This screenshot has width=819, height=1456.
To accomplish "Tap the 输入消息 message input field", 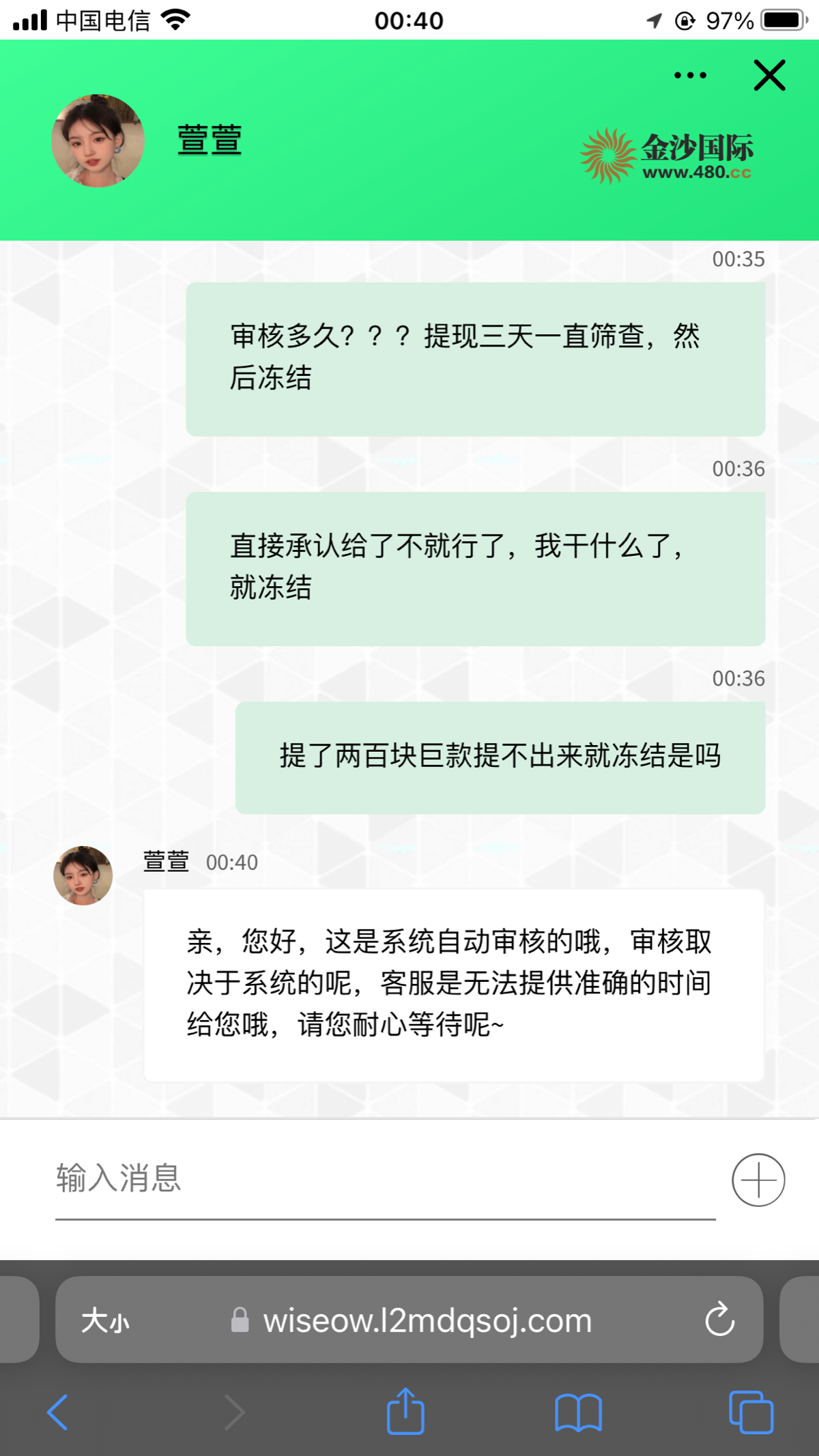I will pos(385,1179).
